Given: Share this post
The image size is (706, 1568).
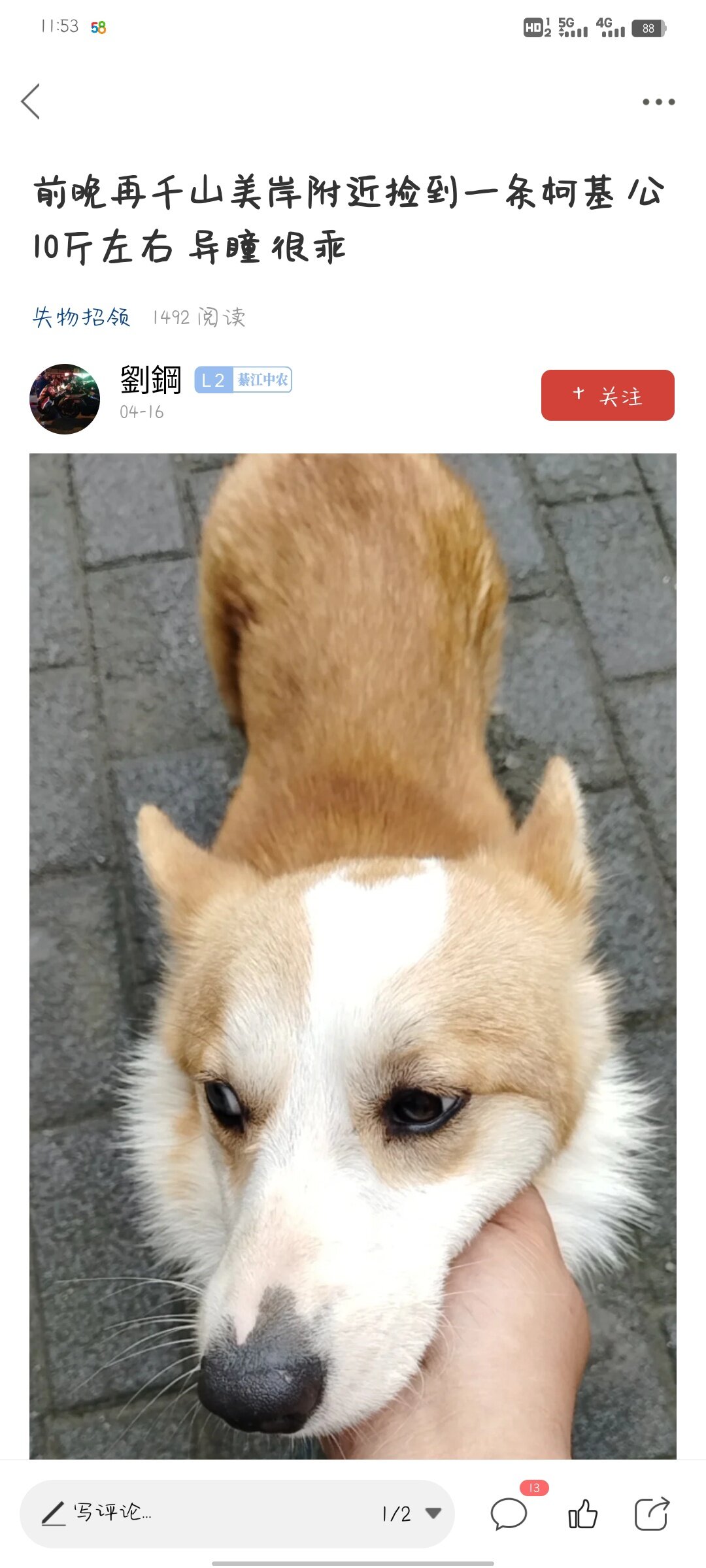Looking at the screenshot, I should point(652,1513).
